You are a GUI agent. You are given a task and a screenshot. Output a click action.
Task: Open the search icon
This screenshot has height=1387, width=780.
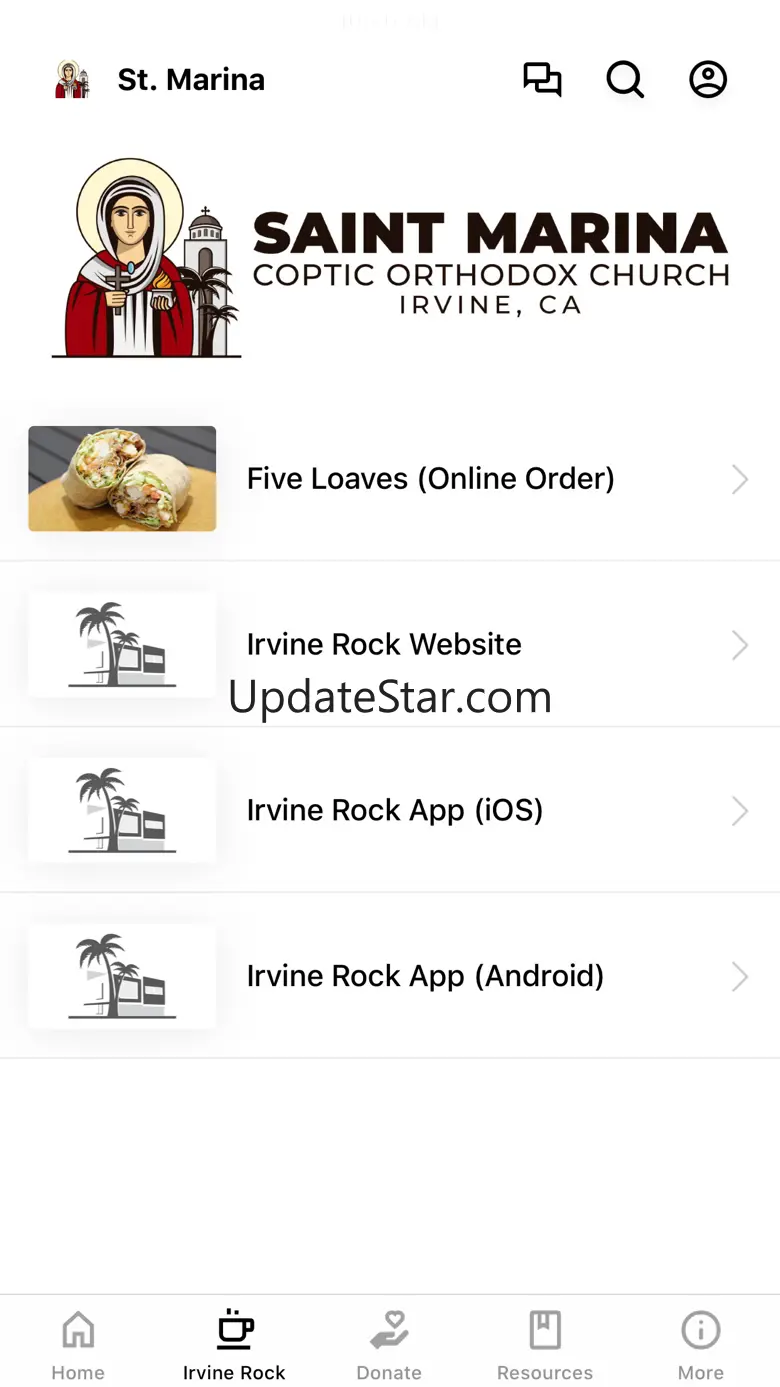pos(625,80)
